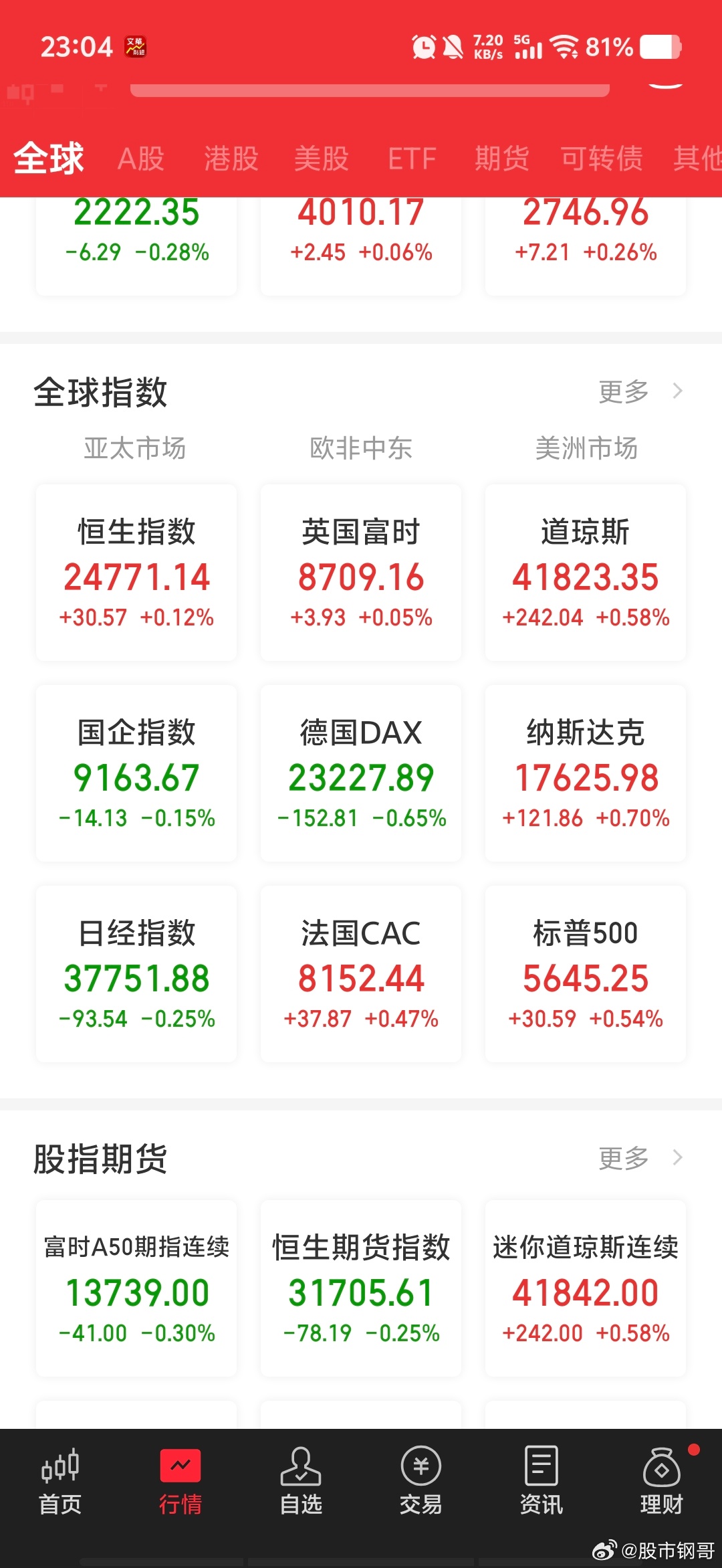
Task: Go to the 期货 tab
Action: pos(502,159)
